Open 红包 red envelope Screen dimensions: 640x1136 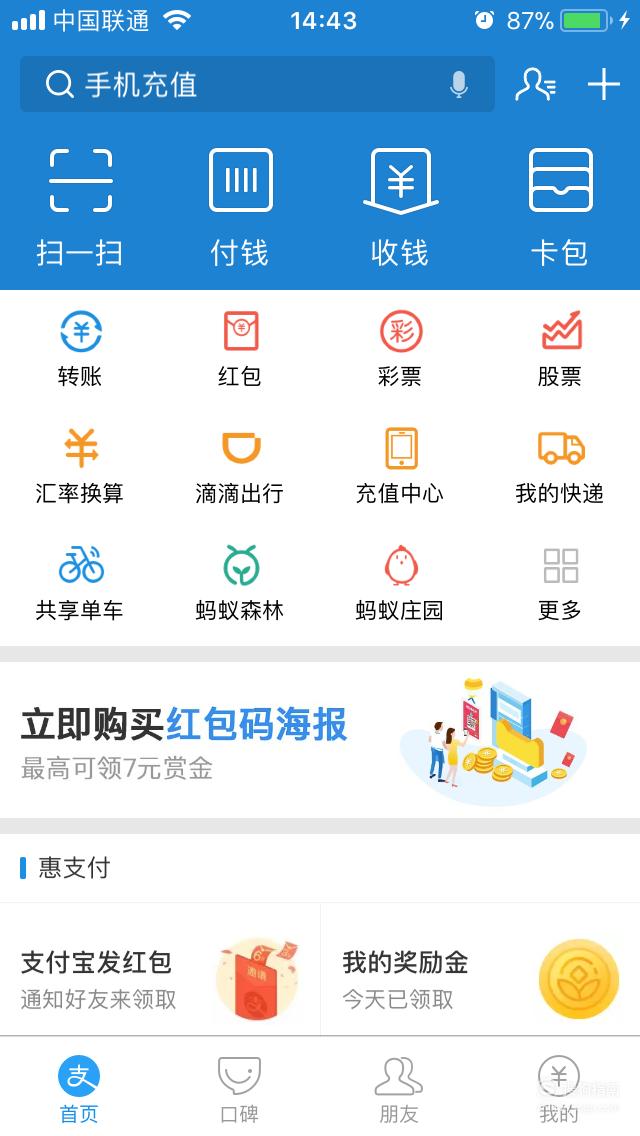(240, 348)
